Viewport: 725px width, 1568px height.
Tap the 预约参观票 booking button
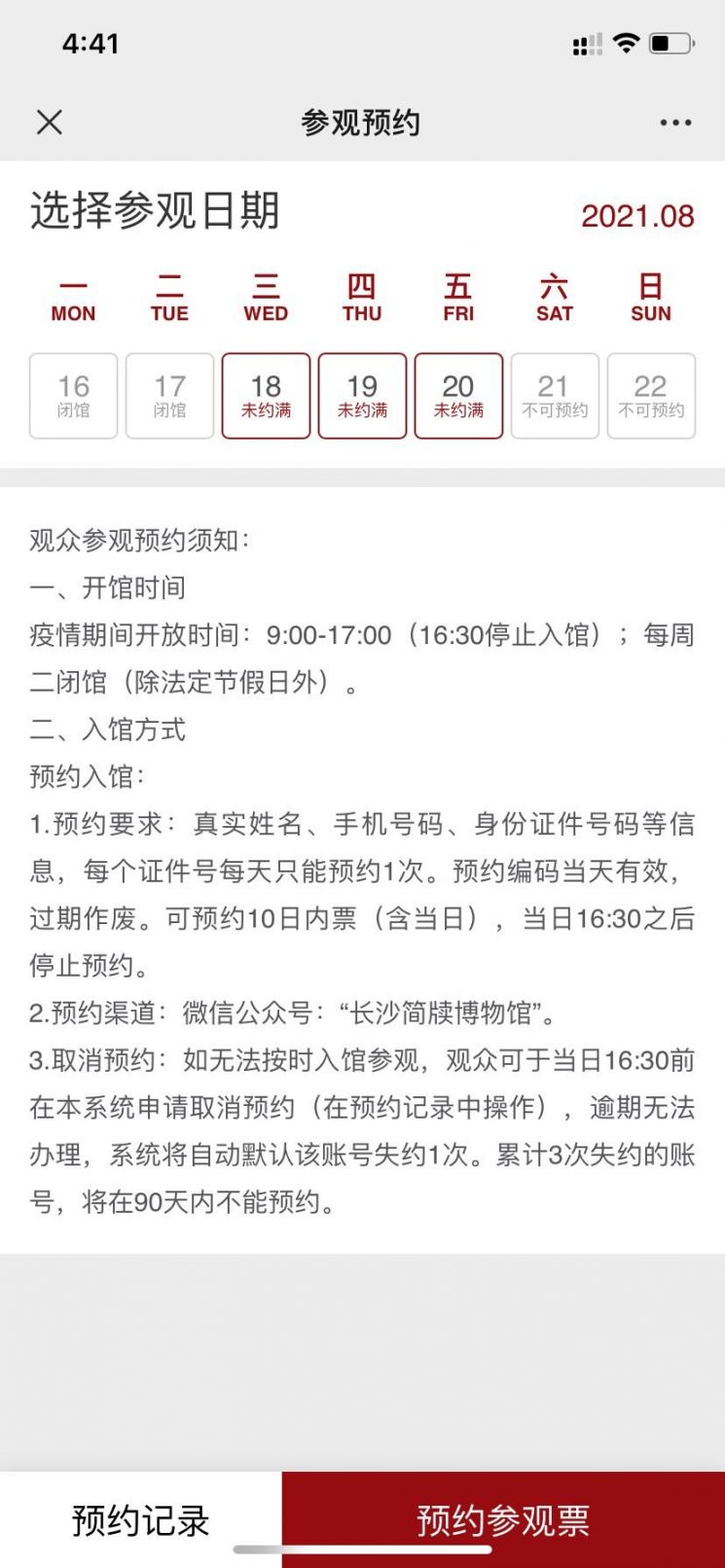[x=503, y=1519]
